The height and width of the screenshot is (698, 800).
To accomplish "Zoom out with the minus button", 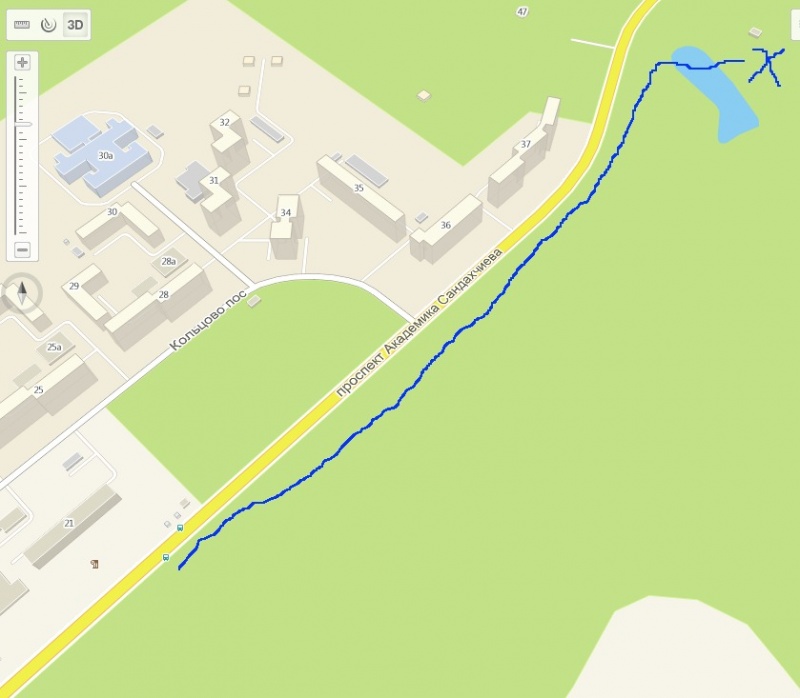I will (22, 248).
